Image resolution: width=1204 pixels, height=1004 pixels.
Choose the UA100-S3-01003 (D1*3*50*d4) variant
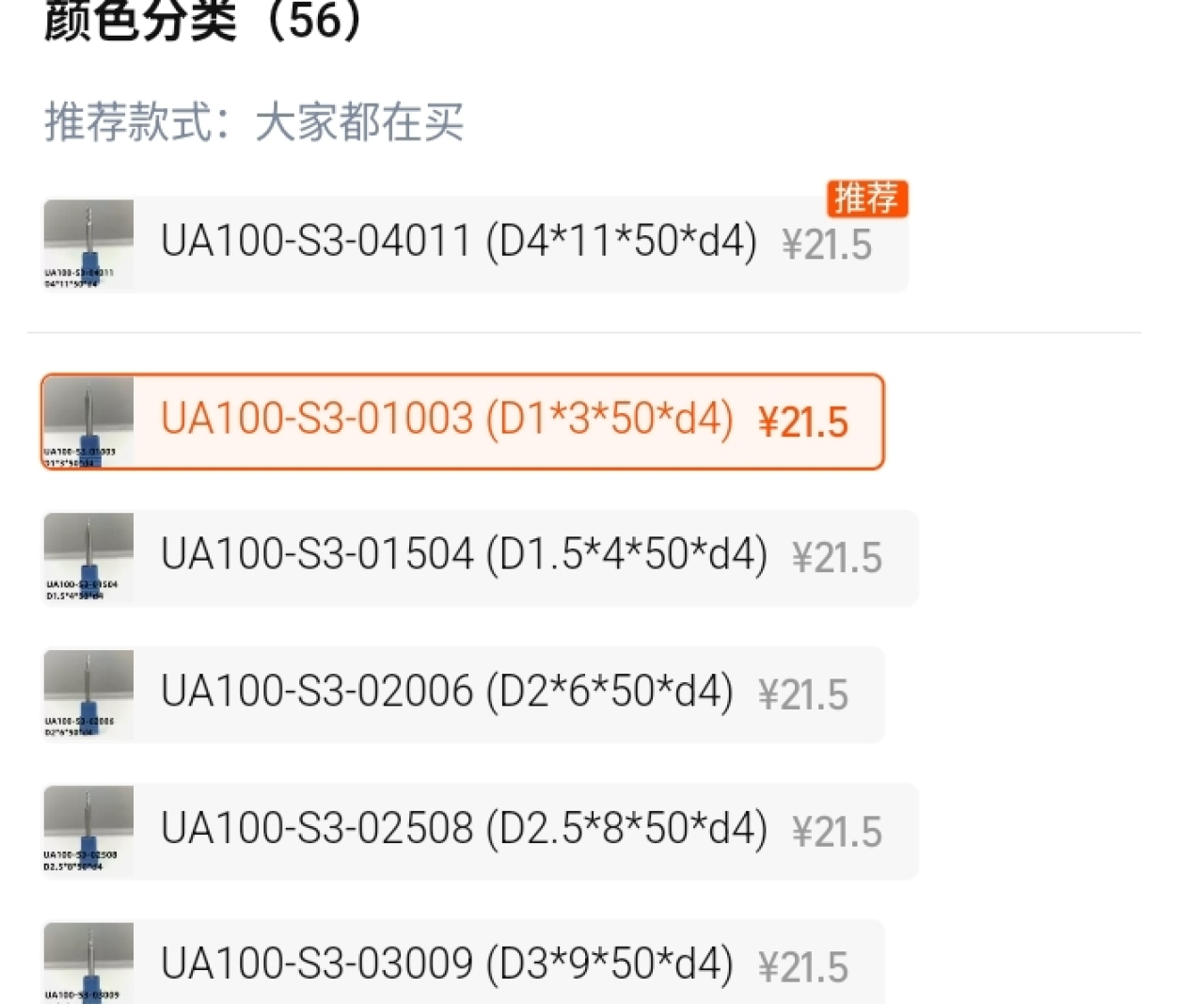tap(462, 421)
